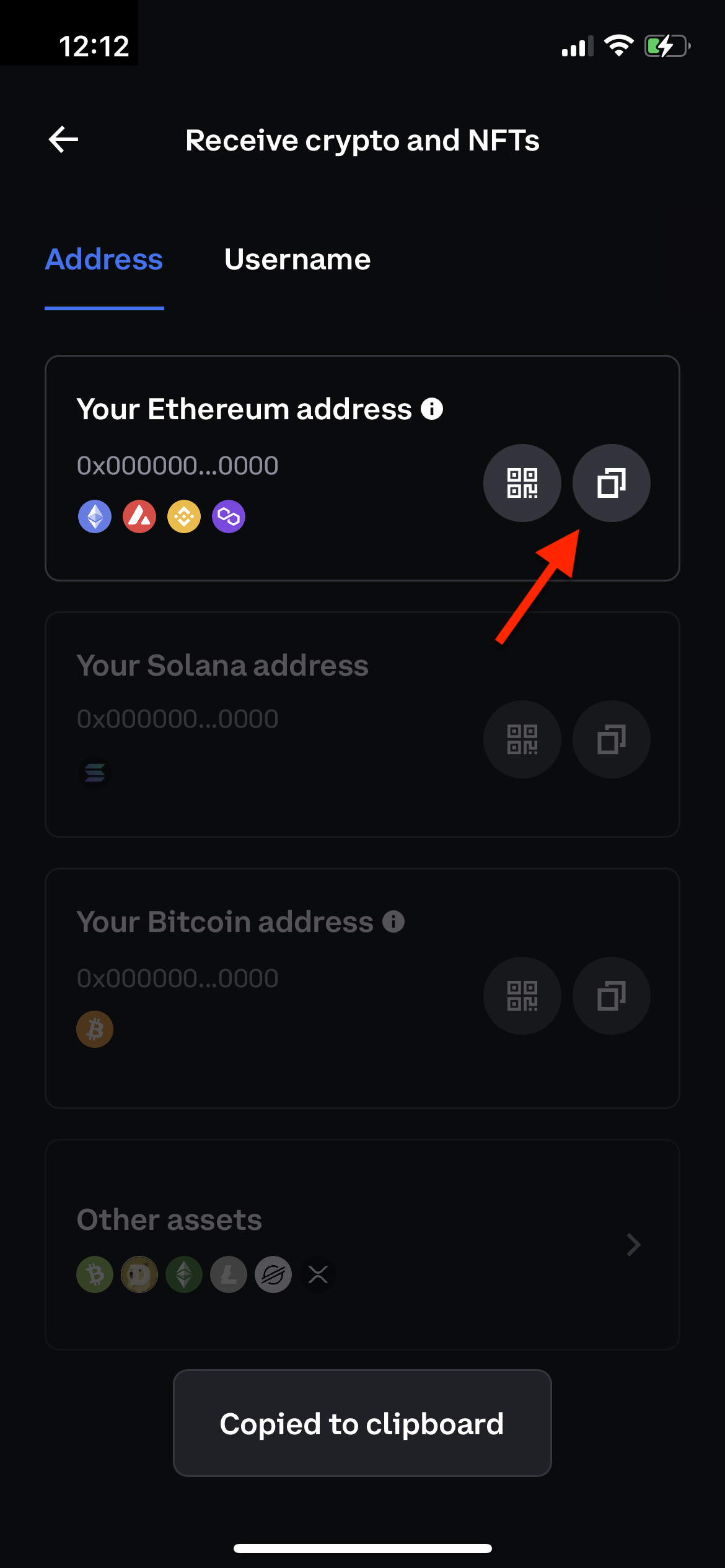The image size is (725, 1568).
Task: Tap the Ethereum address info icon
Action: (x=432, y=409)
